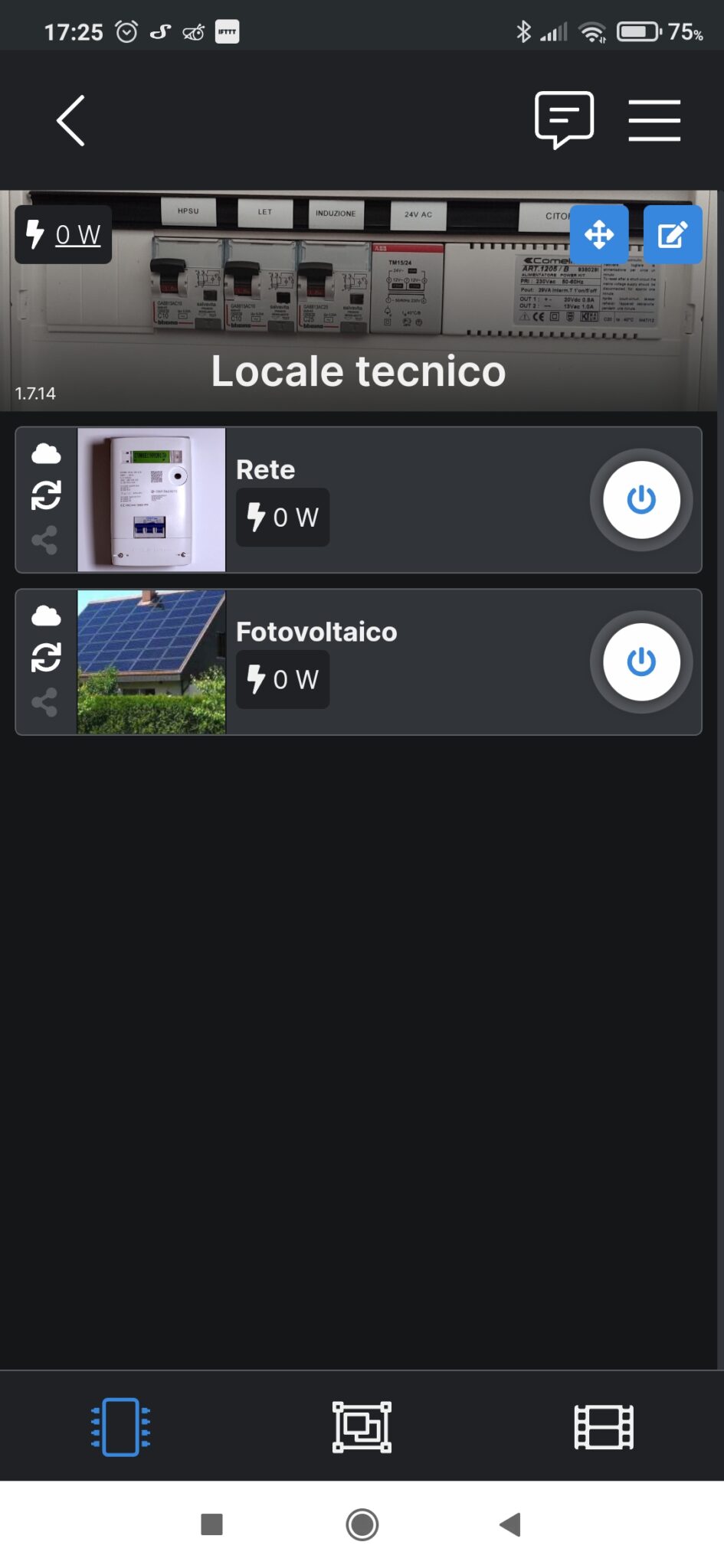Edit the Locale tecnico room

tap(672, 234)
